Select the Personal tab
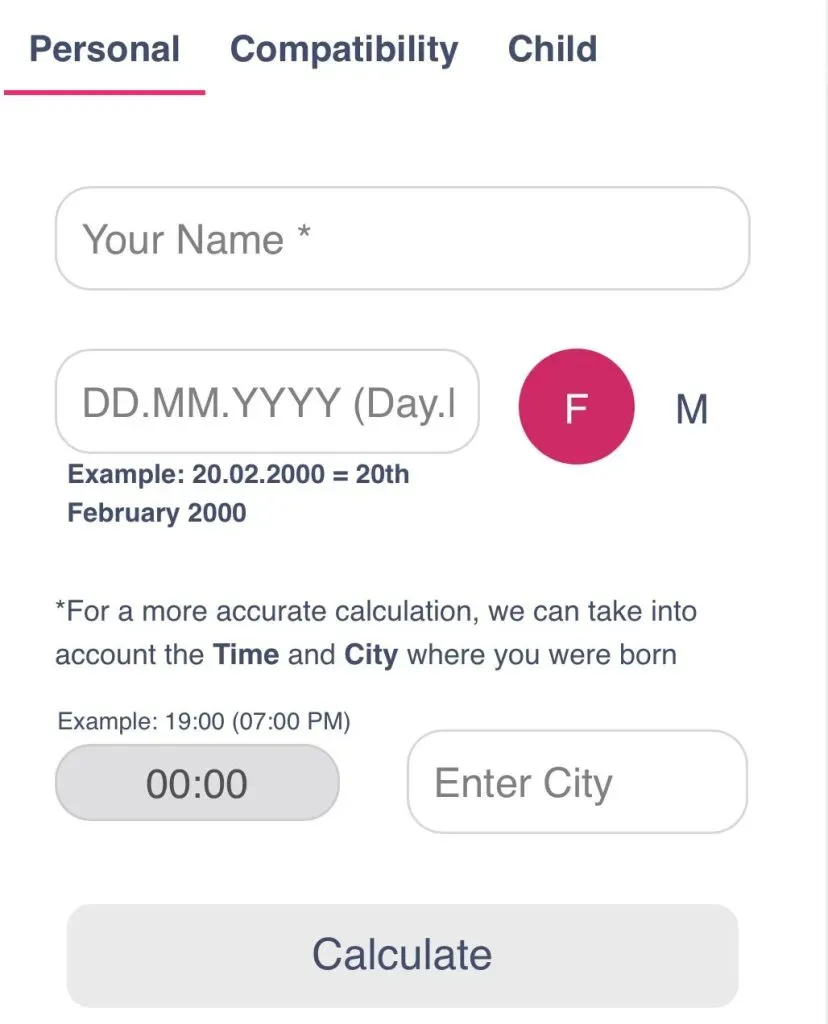The image size is (828, 1024). tap(104, 50)
